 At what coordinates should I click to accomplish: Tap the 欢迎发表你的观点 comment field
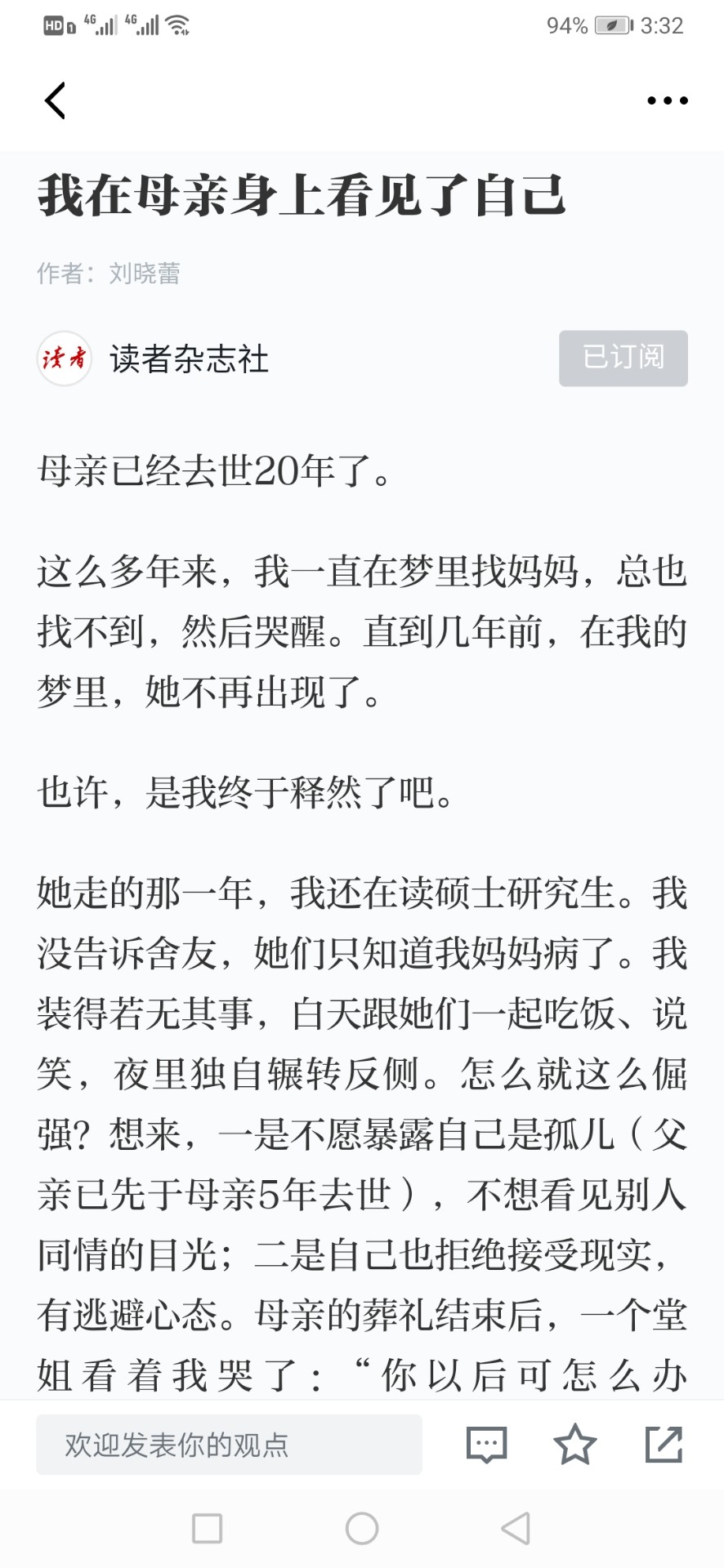point(229,1444)
